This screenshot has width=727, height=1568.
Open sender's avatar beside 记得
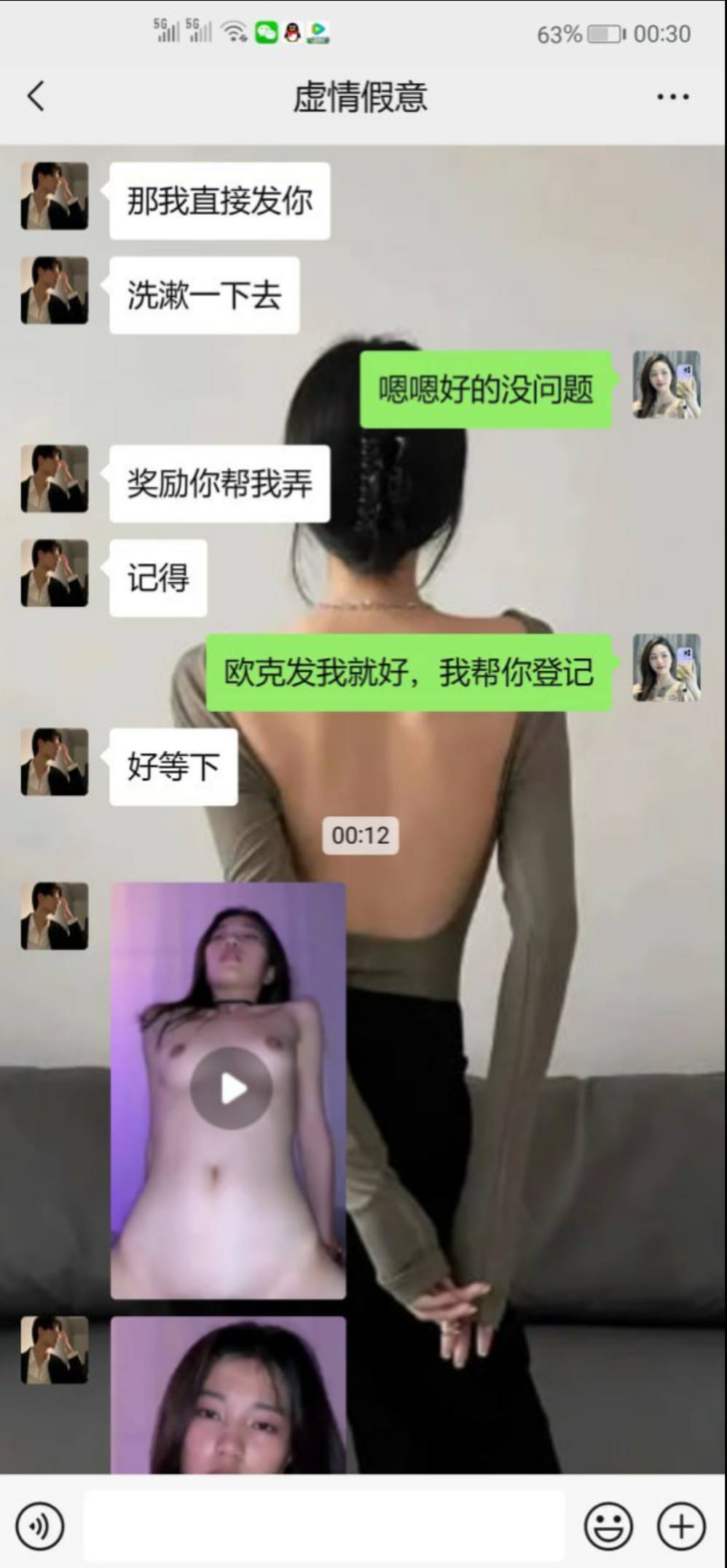pyautogui.click(x=55, y=573)
